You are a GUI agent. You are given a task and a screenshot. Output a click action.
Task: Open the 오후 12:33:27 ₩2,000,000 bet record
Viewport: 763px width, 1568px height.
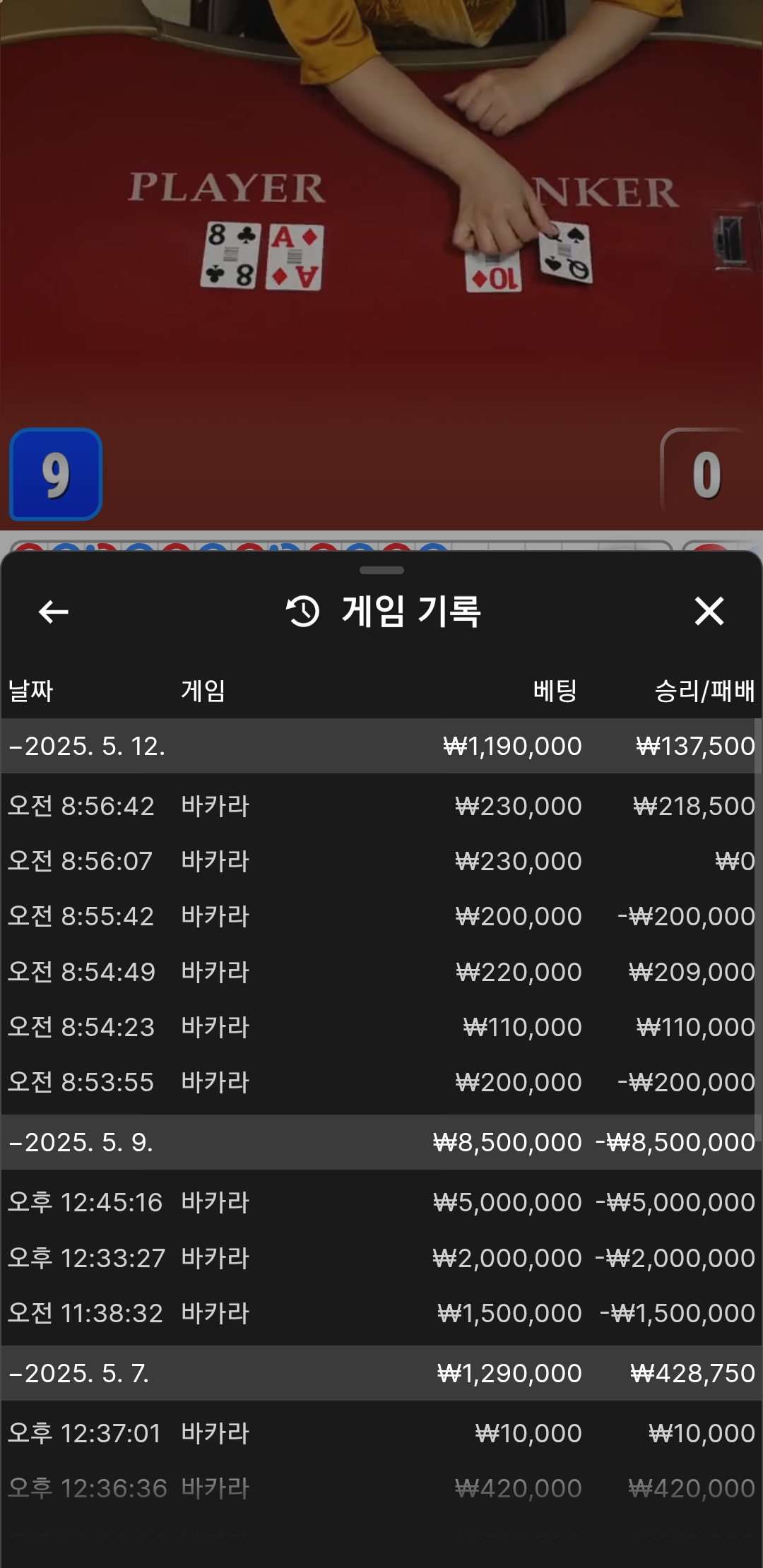(381, 1258)
